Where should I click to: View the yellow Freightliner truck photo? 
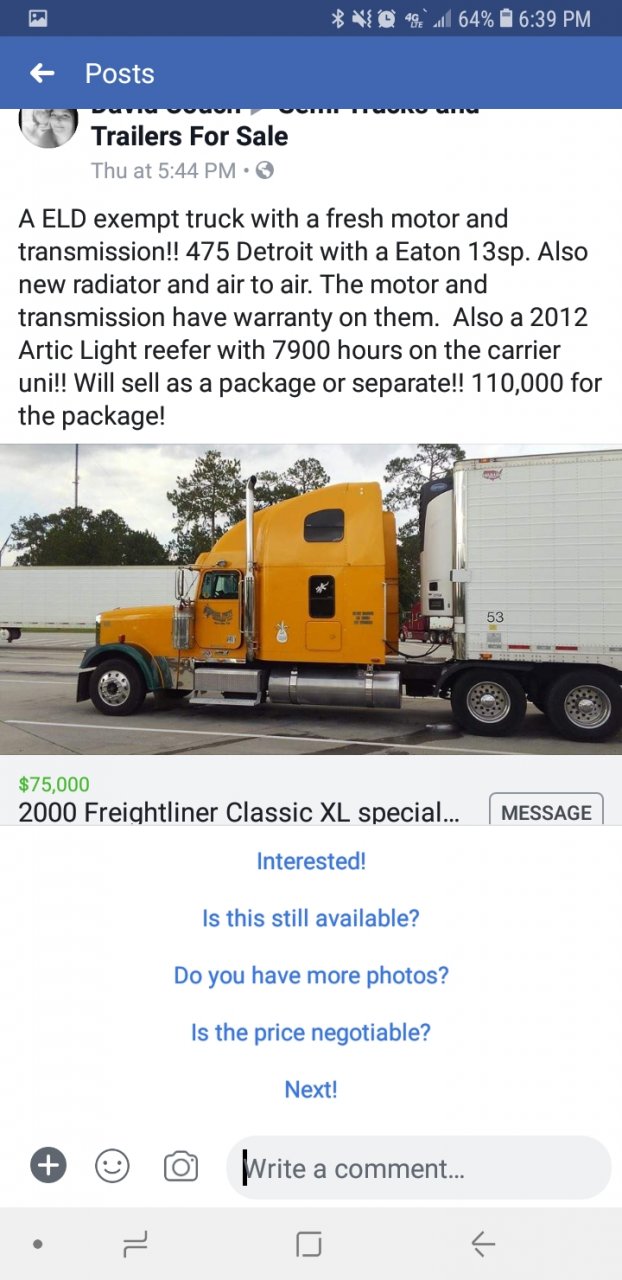click(x=311, y=599)
